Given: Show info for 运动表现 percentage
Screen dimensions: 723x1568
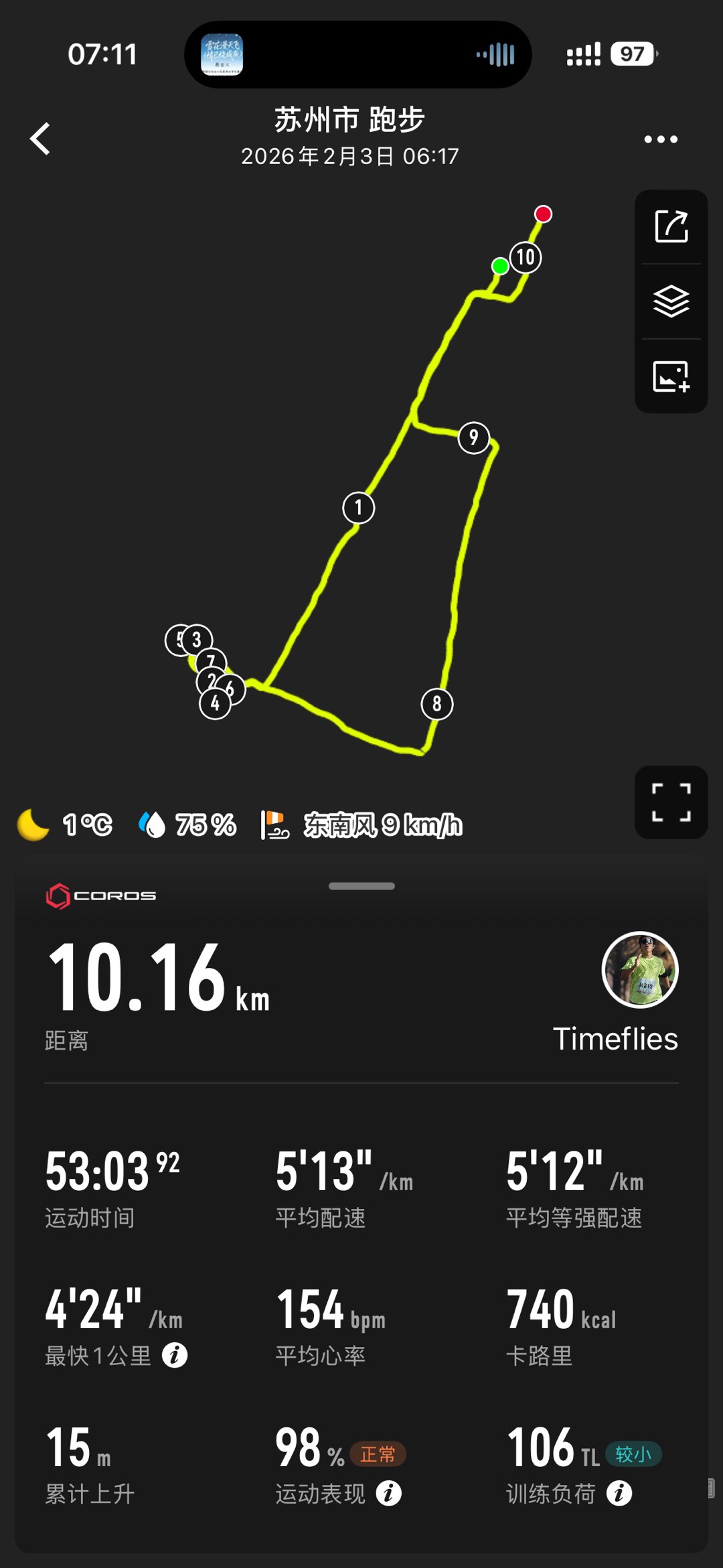Looking at the screenshot, I should [x=388, y=1492].
